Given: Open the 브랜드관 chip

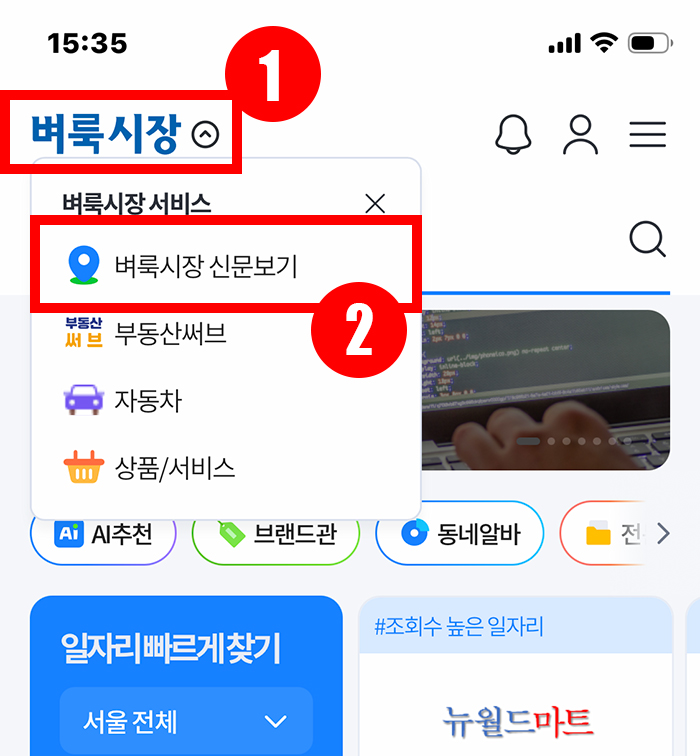Looking at the screenshot, I should click(x=275, y=535).
